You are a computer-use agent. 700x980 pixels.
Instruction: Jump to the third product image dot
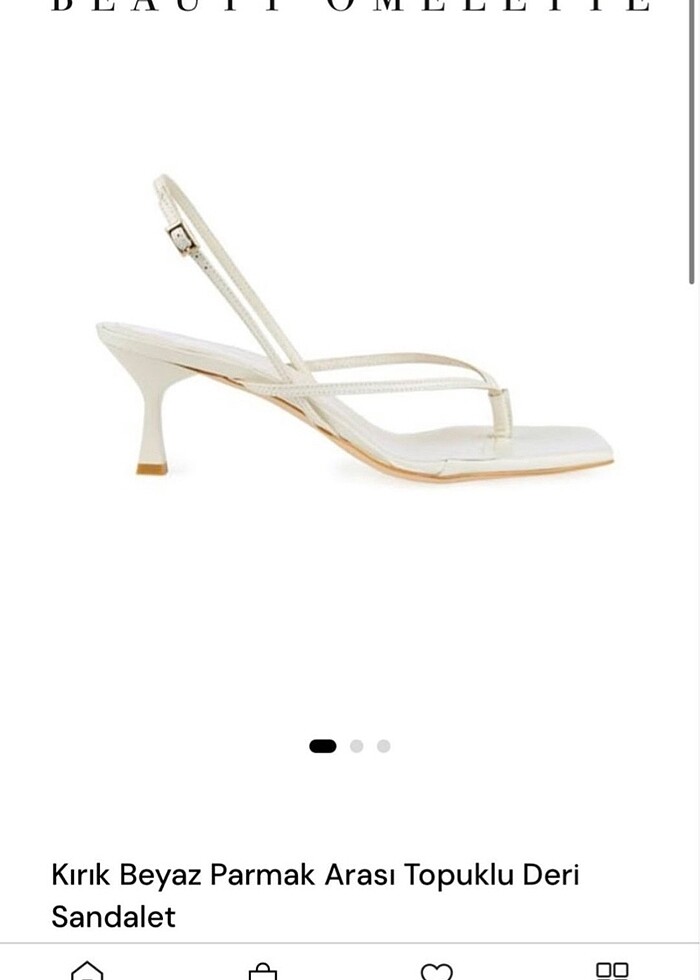[384, 746]
